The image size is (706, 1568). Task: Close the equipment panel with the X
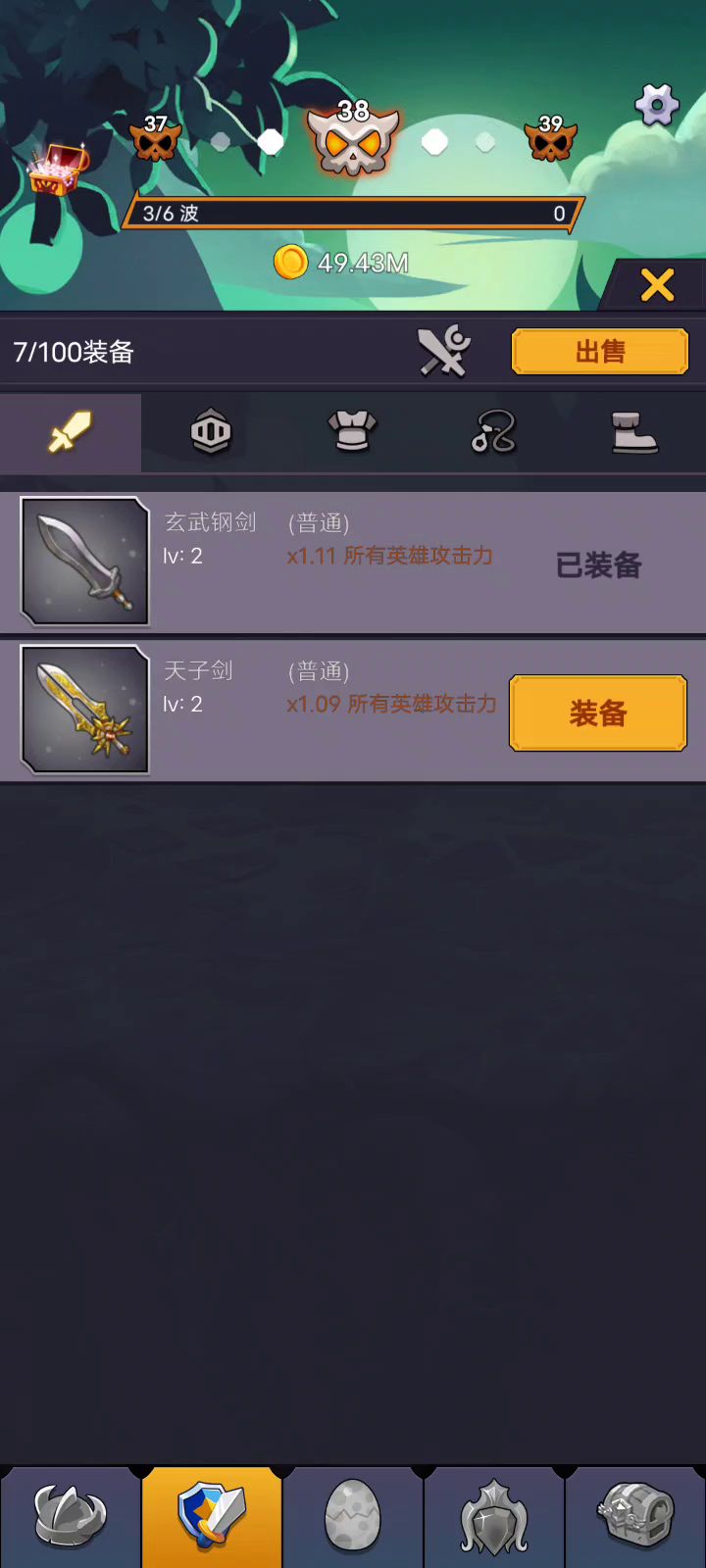[x=657, y=285]
